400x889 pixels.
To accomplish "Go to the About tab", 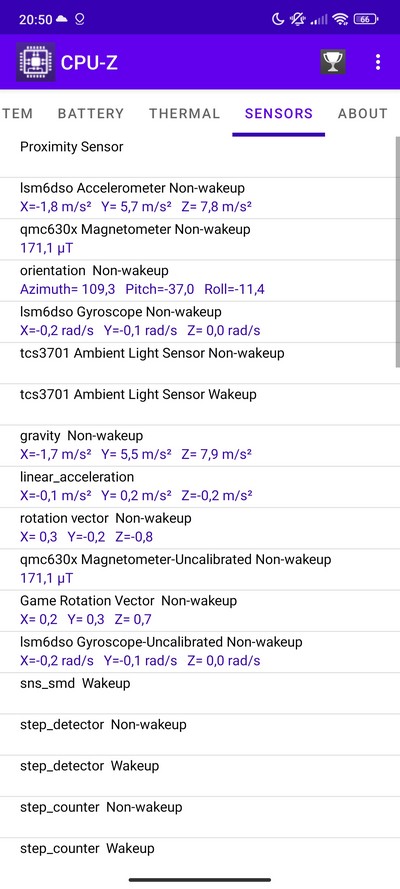I will coord(363,113).
